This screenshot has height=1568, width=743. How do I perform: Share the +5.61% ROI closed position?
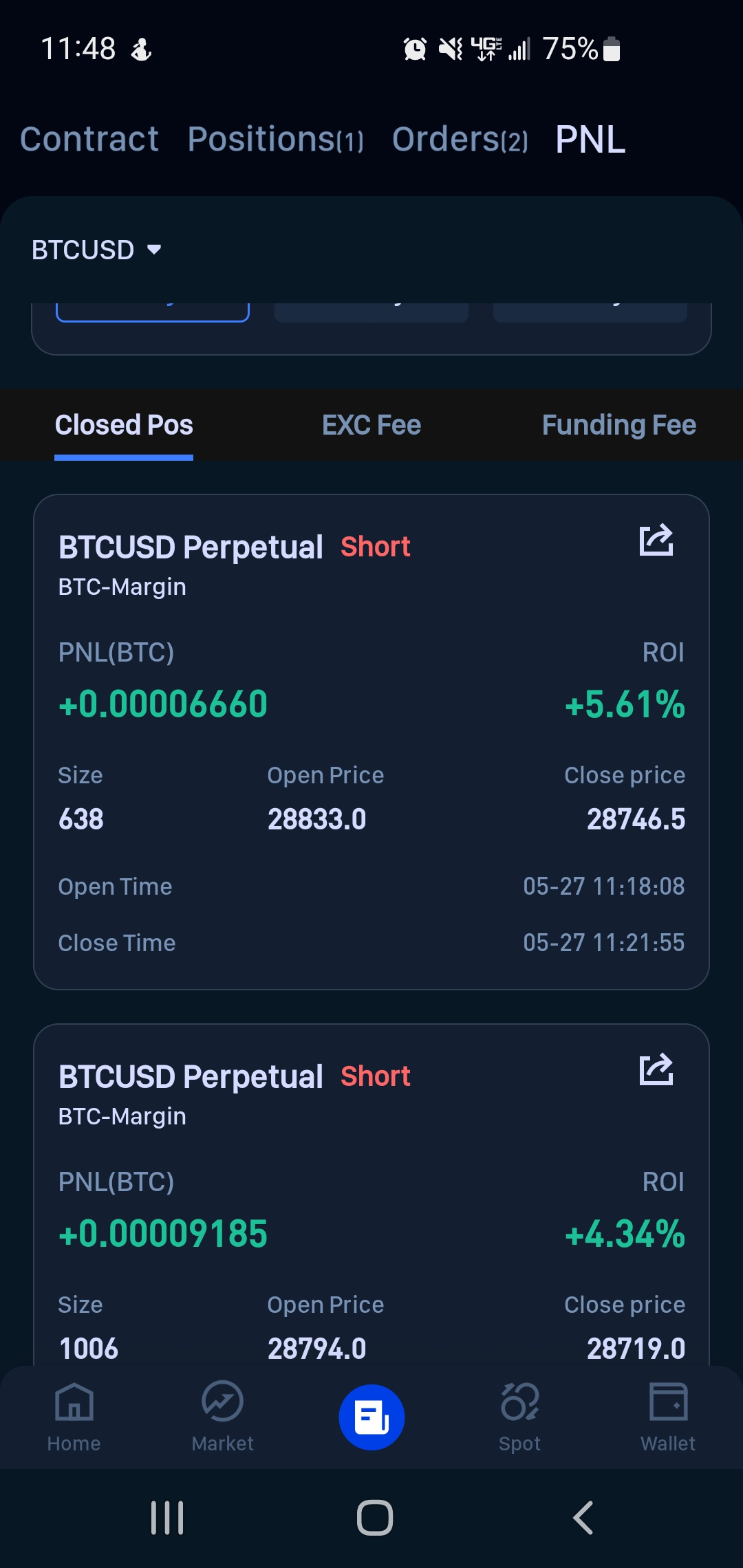tap(656, 540)
